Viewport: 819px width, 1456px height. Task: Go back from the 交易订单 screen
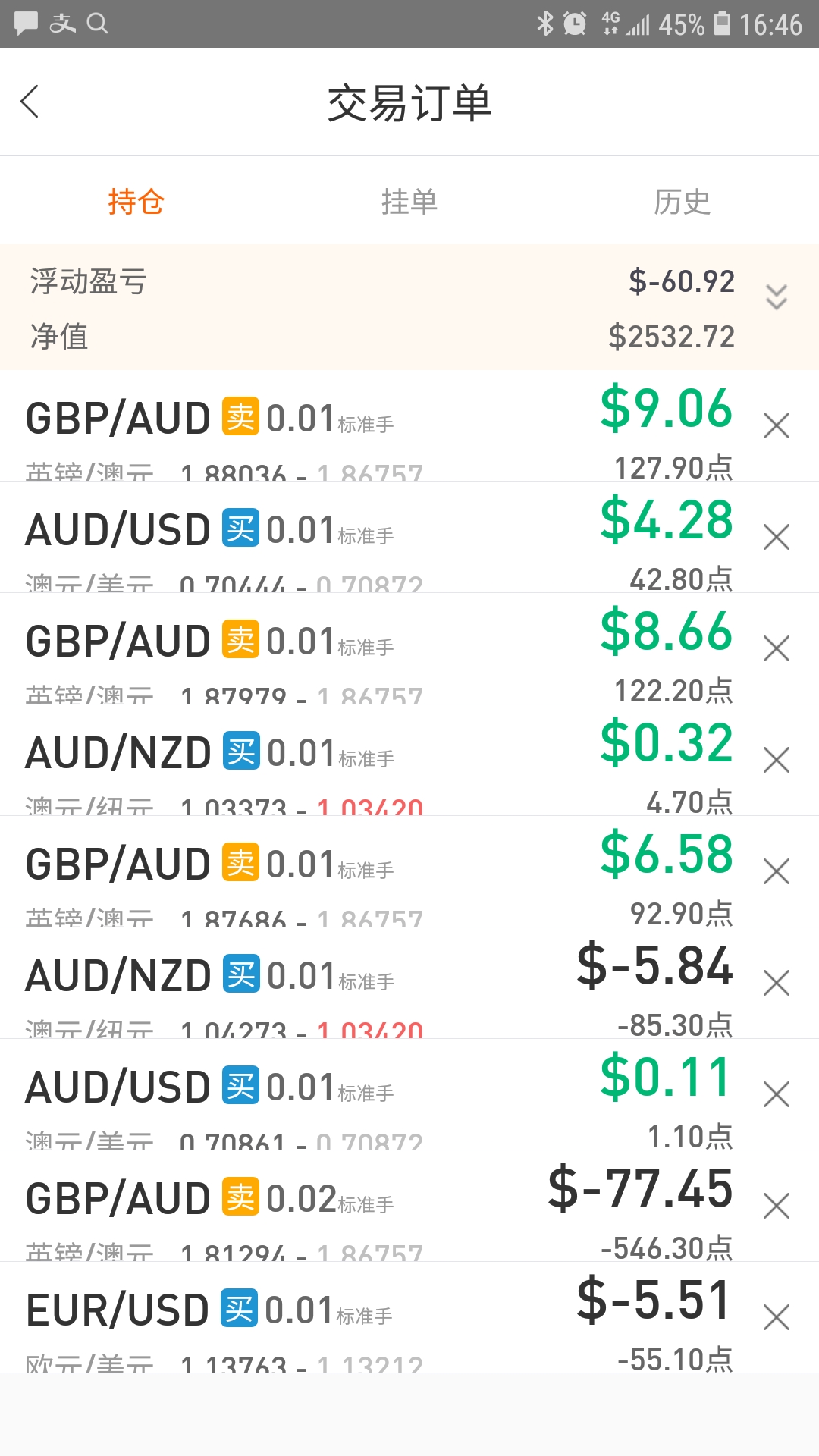(x=30, y=102)
